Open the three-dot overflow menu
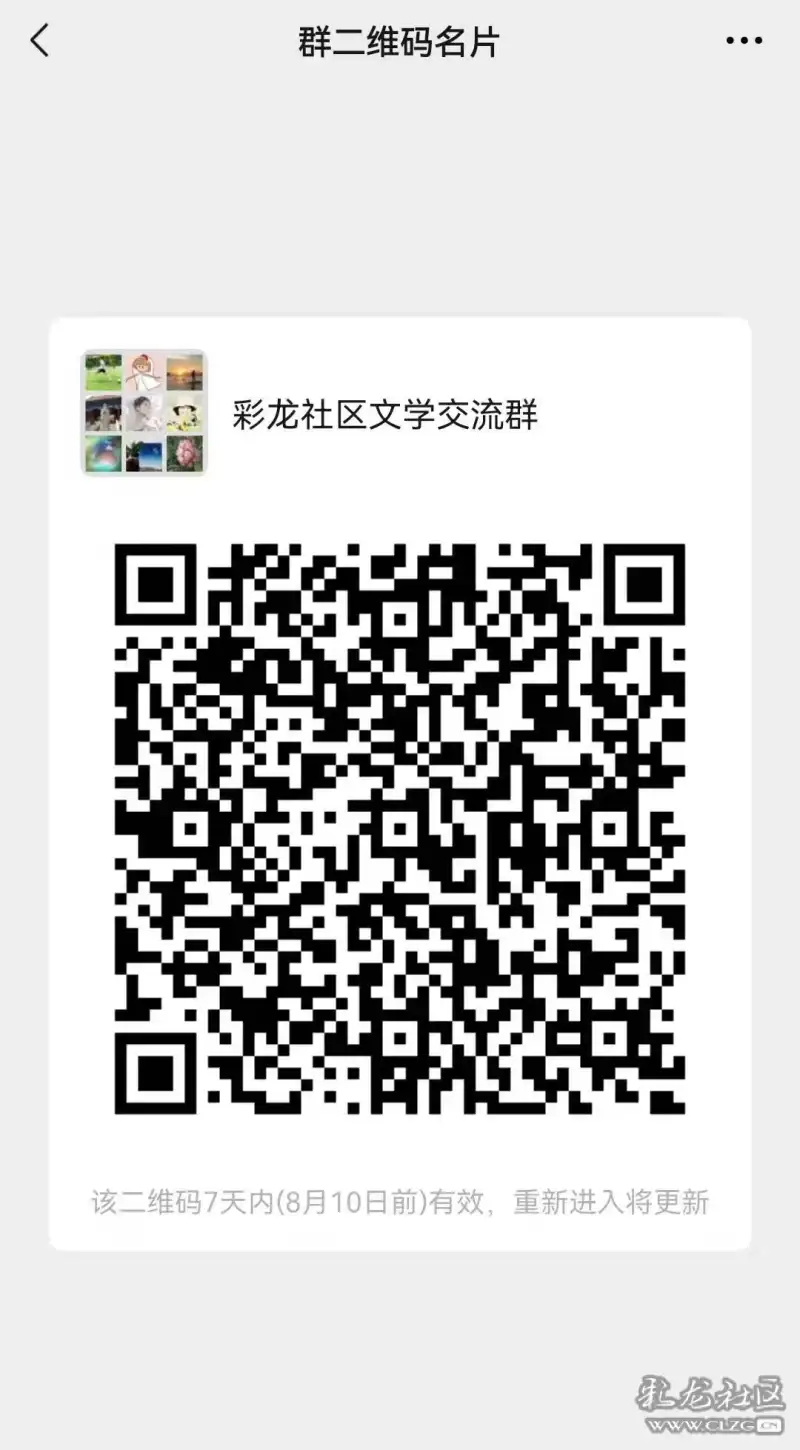Viewport: 800px width, 1450px height. [x=743, y=41]
